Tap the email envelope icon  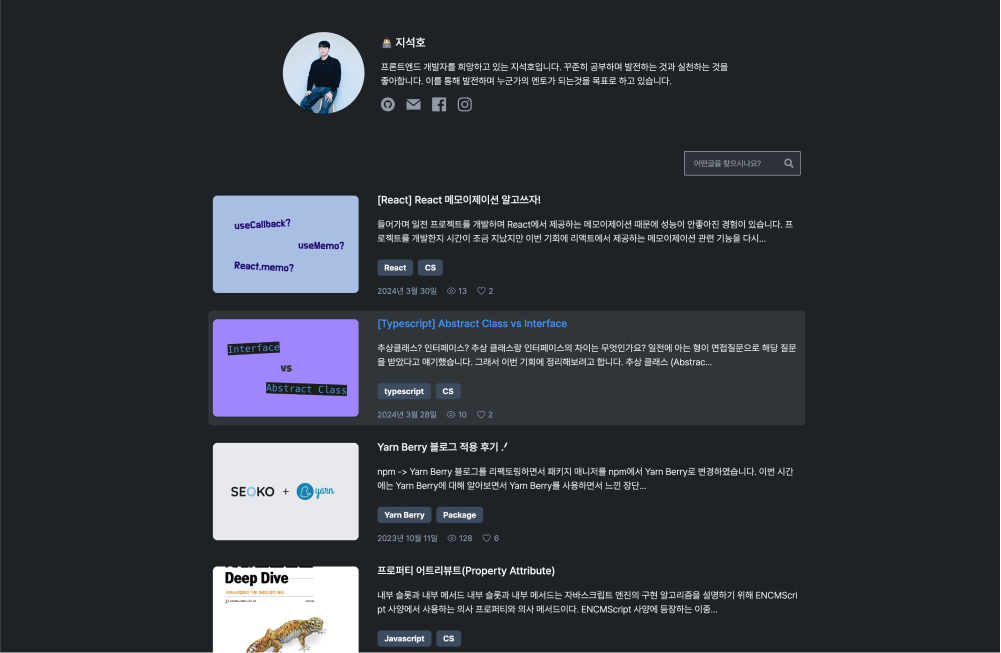pyautogui.click(x=413, y=104)
